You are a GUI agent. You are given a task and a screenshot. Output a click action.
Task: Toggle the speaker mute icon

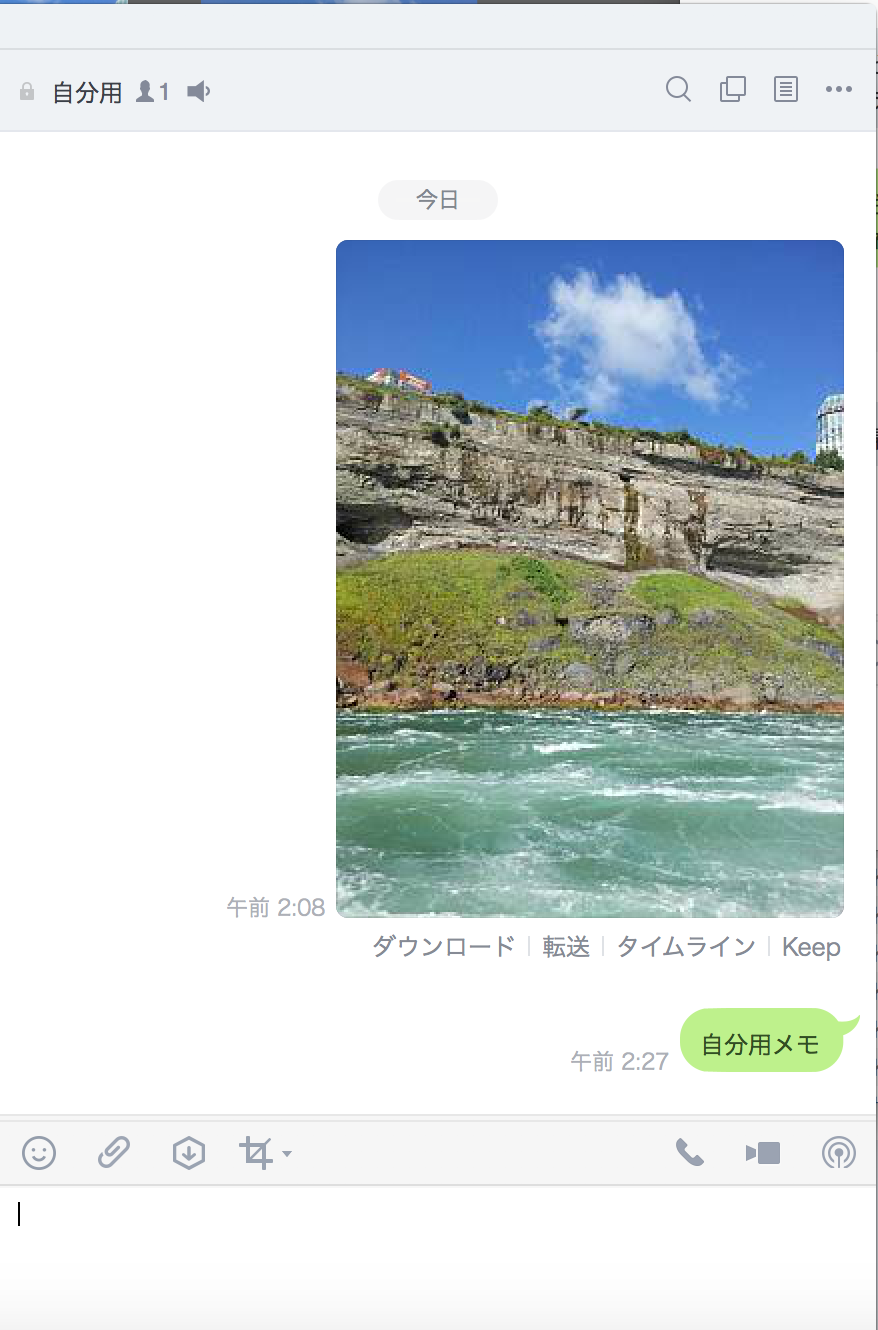point(199,92)
